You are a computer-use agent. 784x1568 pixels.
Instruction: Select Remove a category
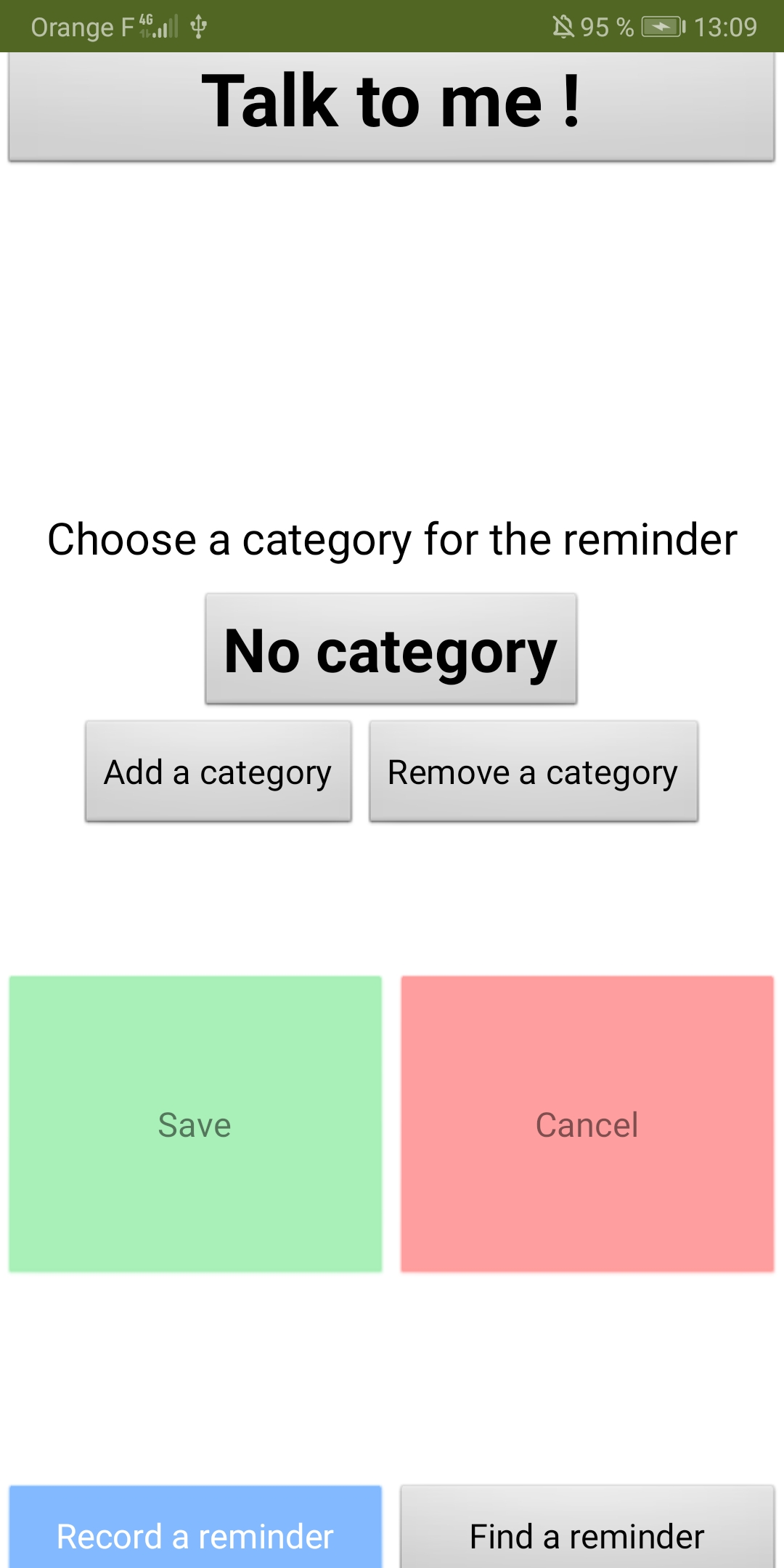[x=534, y=772]
